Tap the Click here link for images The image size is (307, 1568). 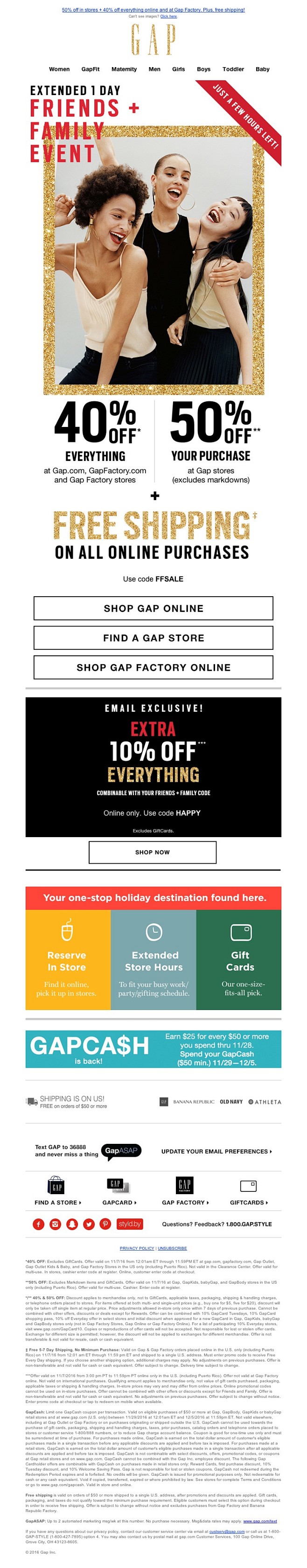coord(169,16)
